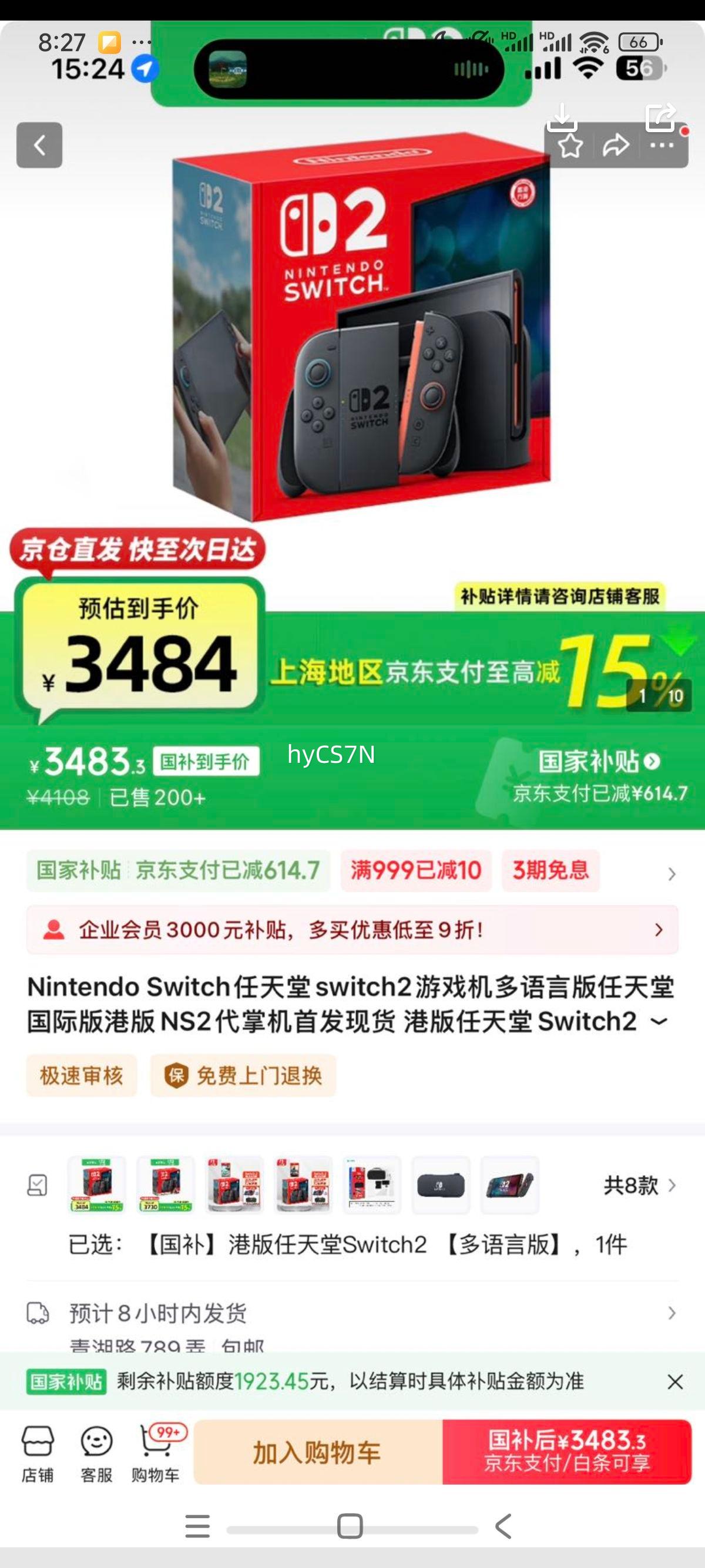Image resolution: width=705 pixels, height=1568 pixels.
Task: Open the 购物车 shopping cart
Action: point(155,1454)
